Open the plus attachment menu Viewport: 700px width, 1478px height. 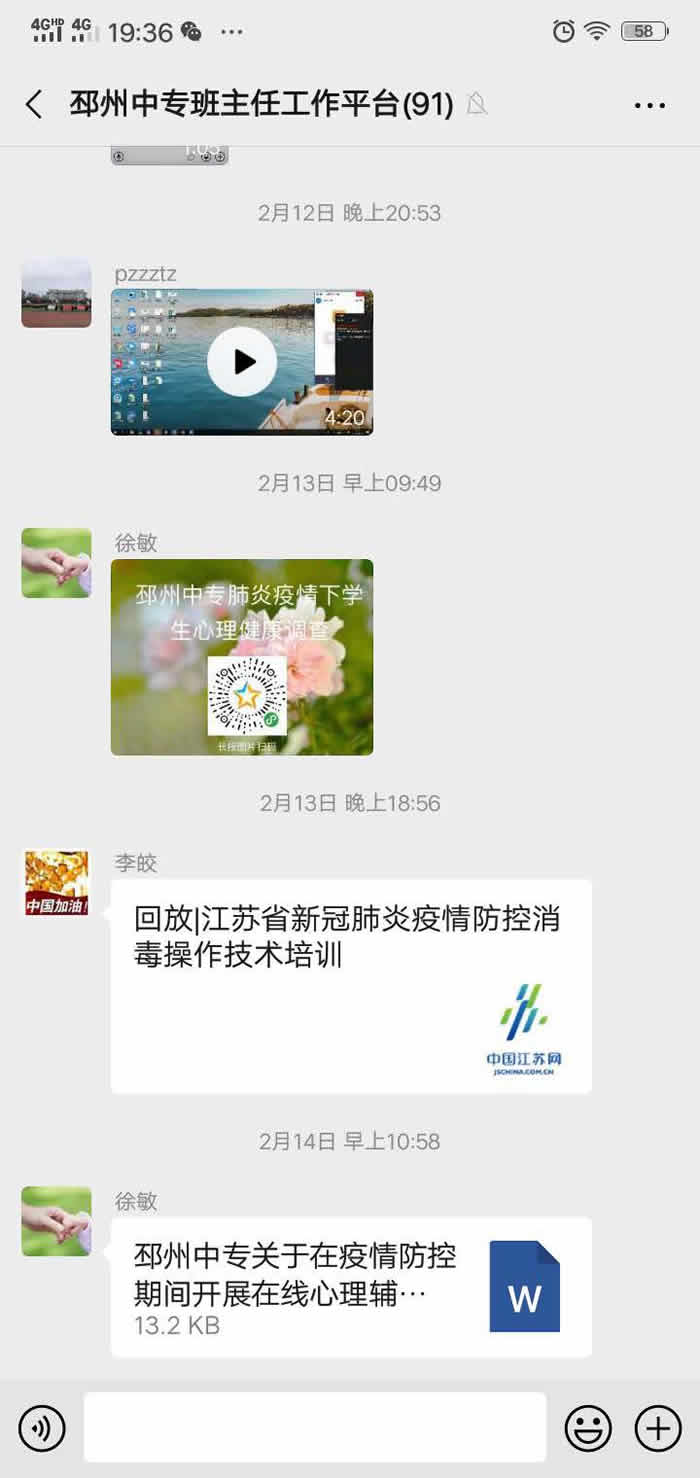pyautogui.click(x=658, y=1429)
